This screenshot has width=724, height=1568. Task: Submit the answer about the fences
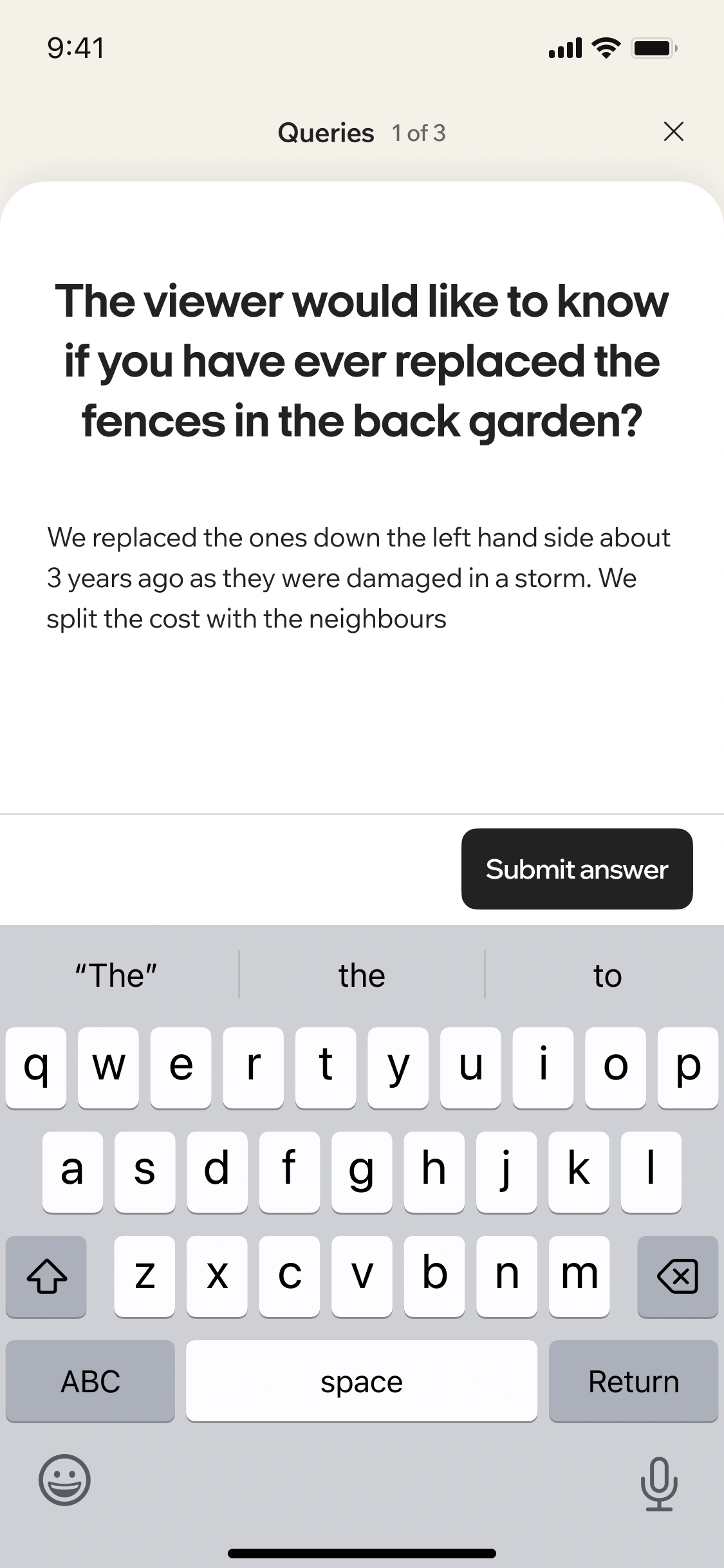pos(577,869)
